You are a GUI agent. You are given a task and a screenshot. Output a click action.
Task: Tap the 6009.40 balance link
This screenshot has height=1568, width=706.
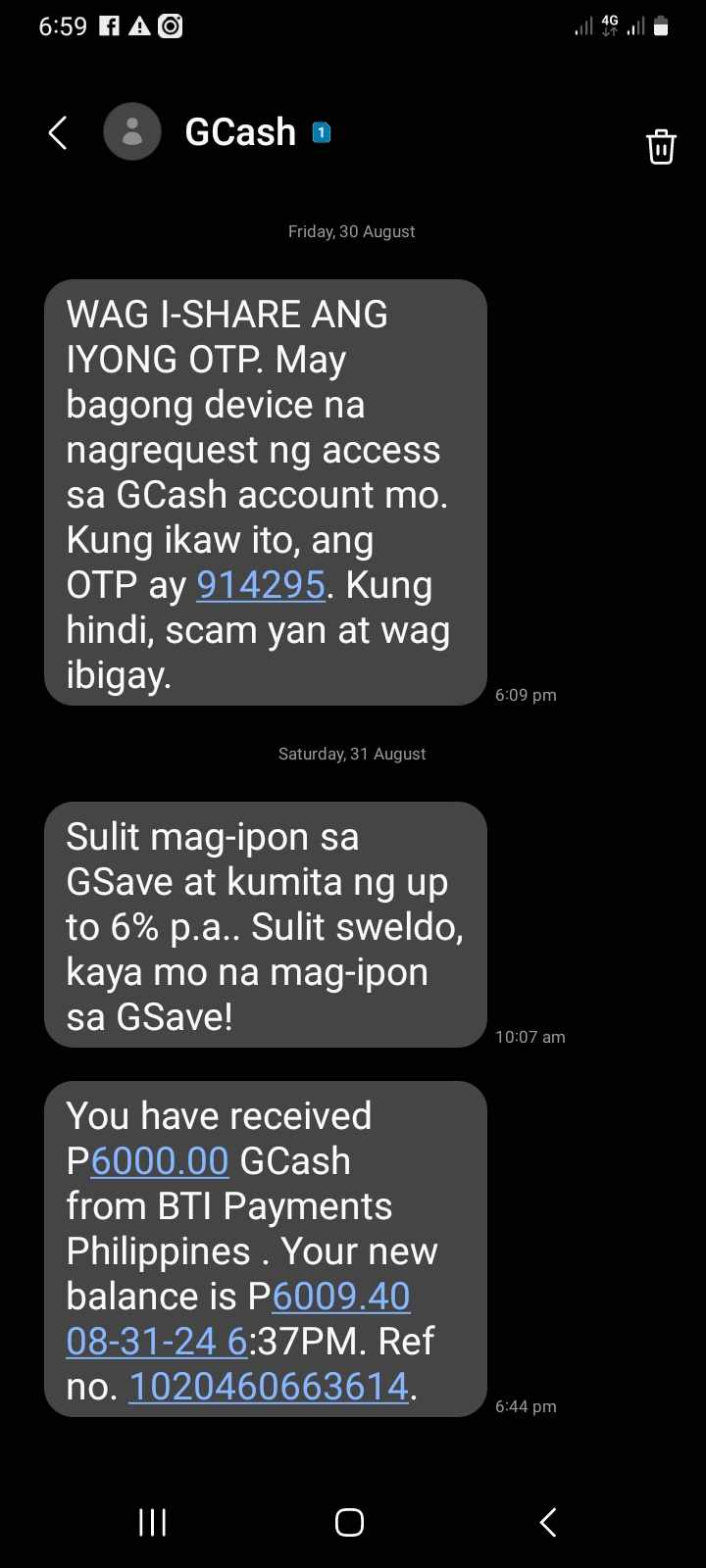341,1297
